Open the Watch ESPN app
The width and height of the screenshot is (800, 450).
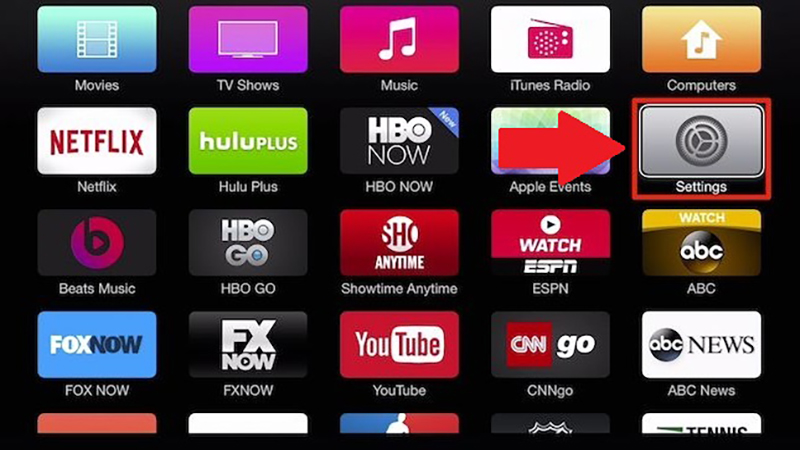click(550, 243)
